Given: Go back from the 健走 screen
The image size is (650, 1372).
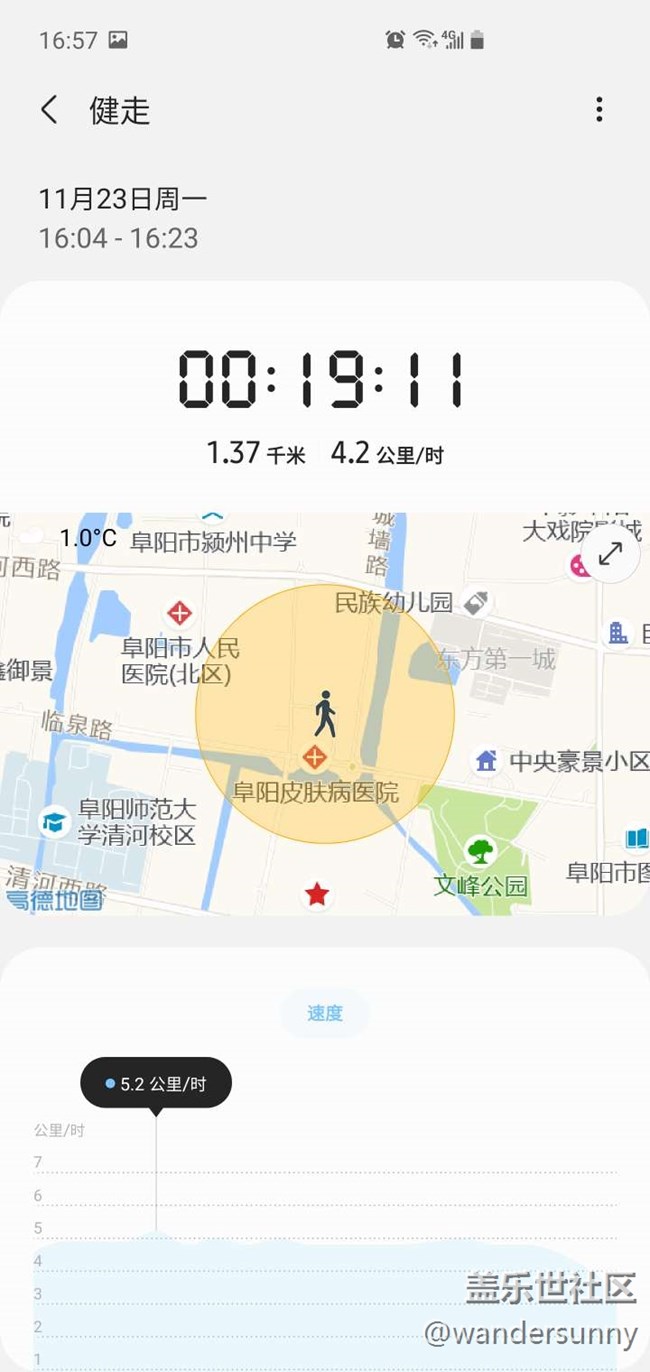Looking at the screenshot, I should tap(49, 110).
